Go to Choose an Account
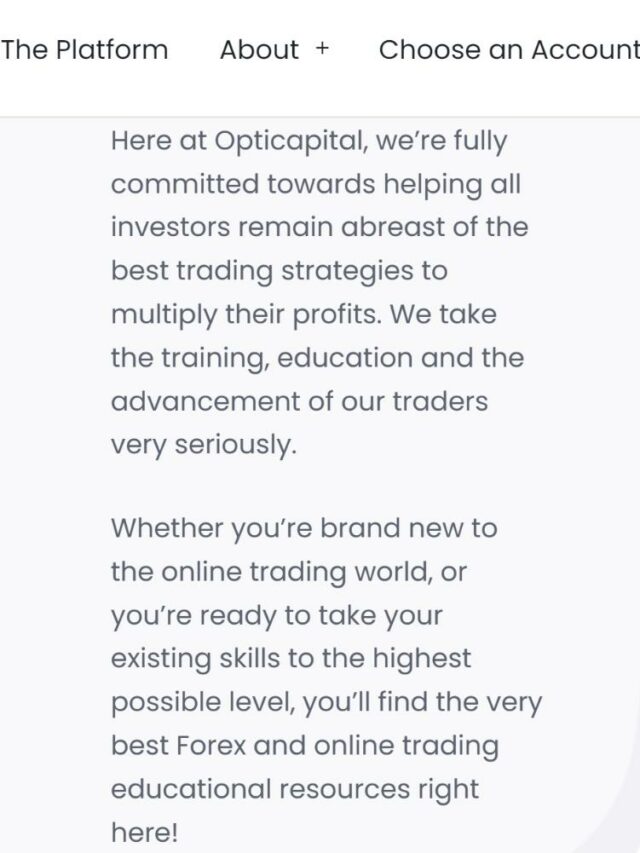The width and height of the screenshot is (640, 853). (x=508, y=50)
